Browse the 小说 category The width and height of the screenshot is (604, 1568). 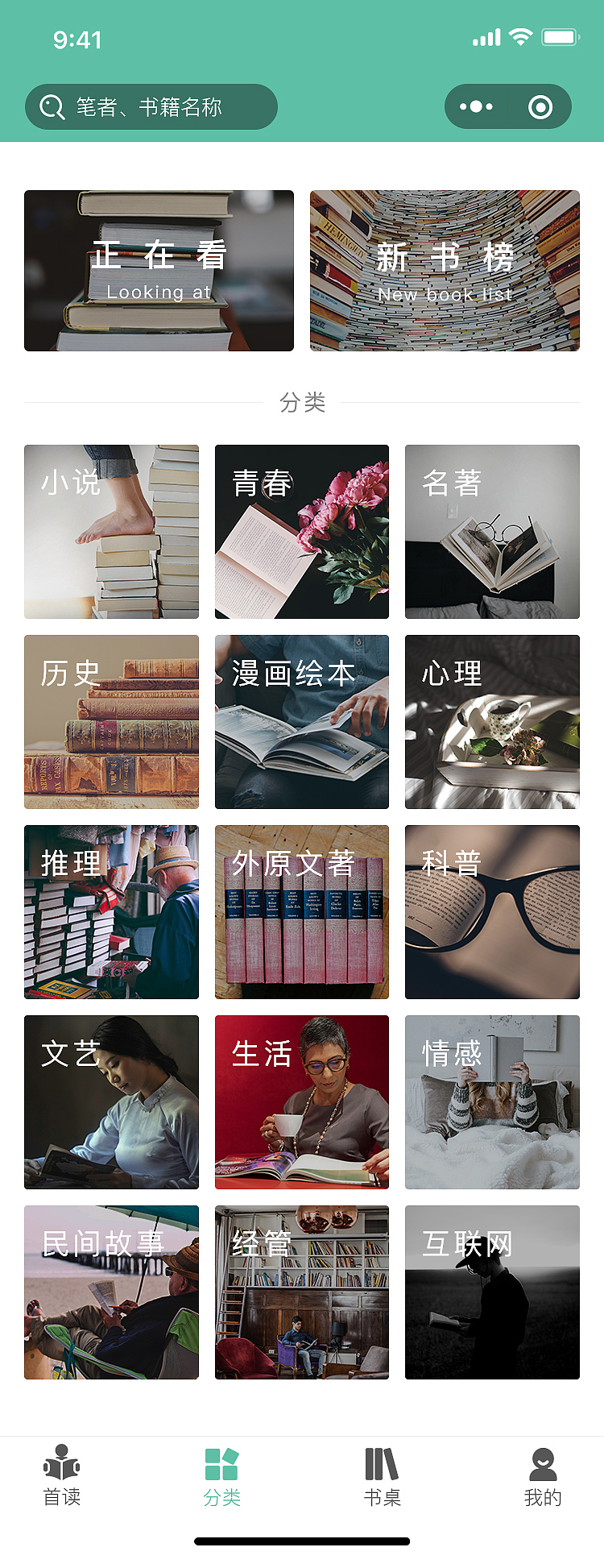point(110,530)
